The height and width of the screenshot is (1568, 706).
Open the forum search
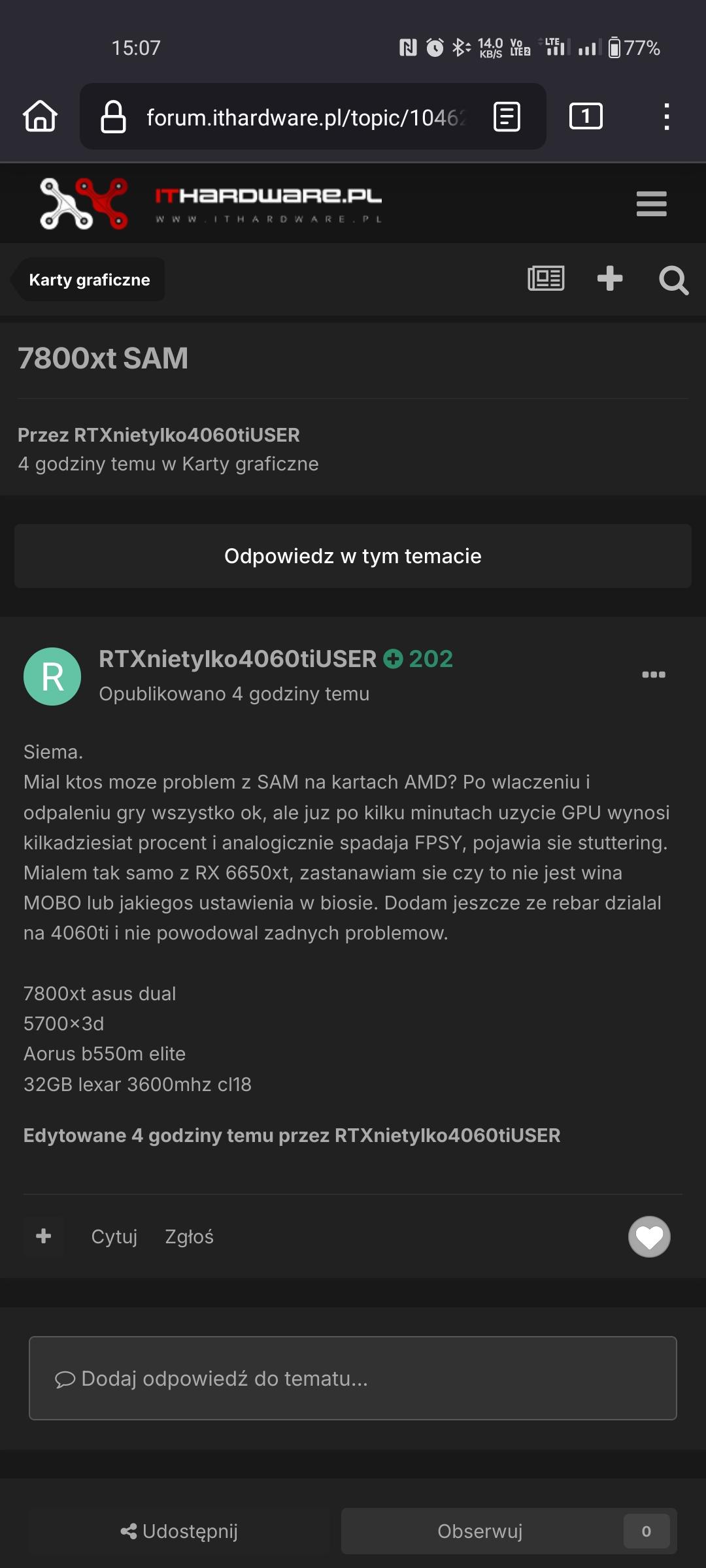pyautogui.click(x=673, y=280)
